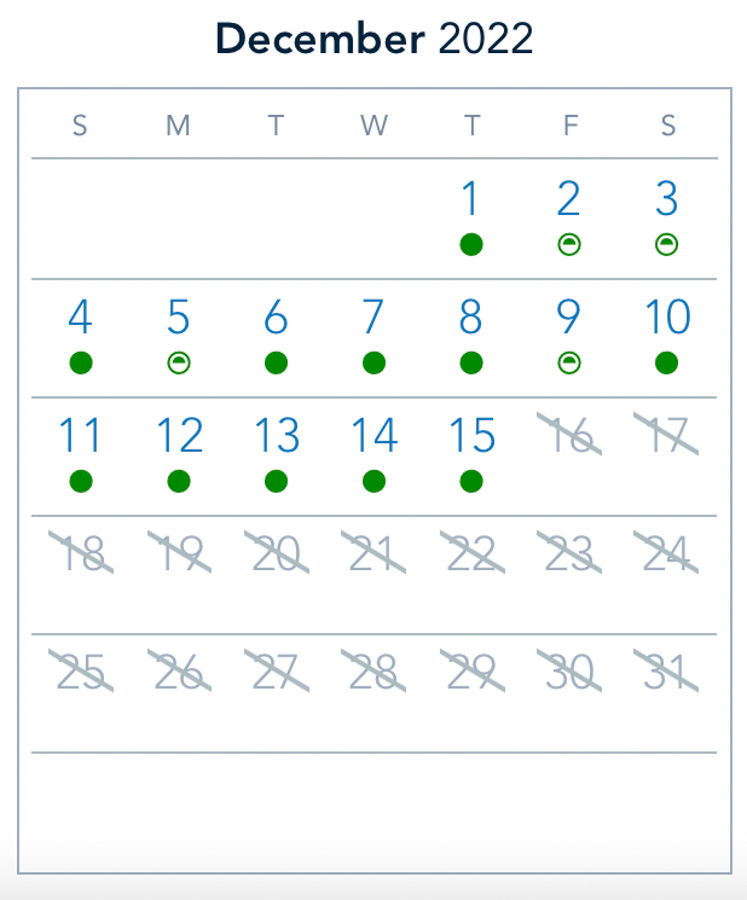This screenshot has width=747, height=900.
Task: Choose Saturday December 10
Action: click(666, 319)
